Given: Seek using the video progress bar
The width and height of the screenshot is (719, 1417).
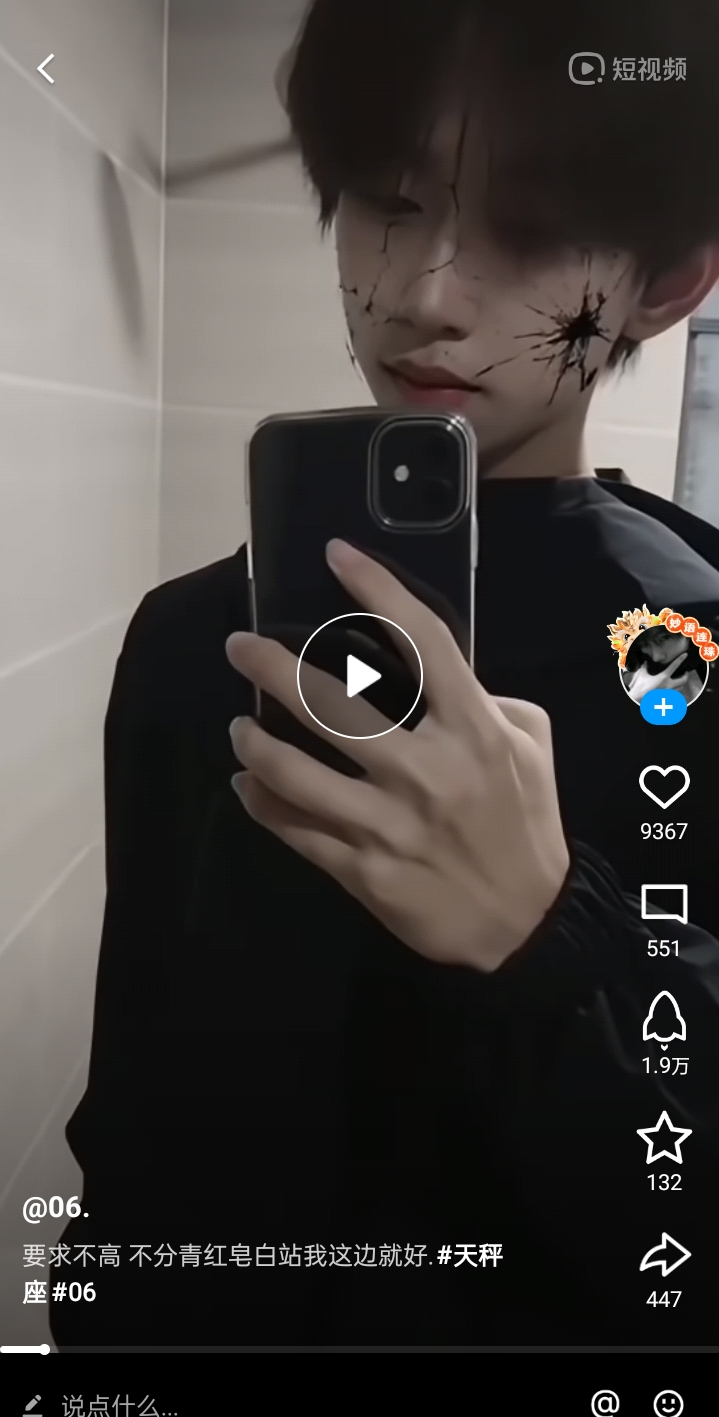Looking at the screenshot, I should pyautogui.click(x=360, y=1349).
